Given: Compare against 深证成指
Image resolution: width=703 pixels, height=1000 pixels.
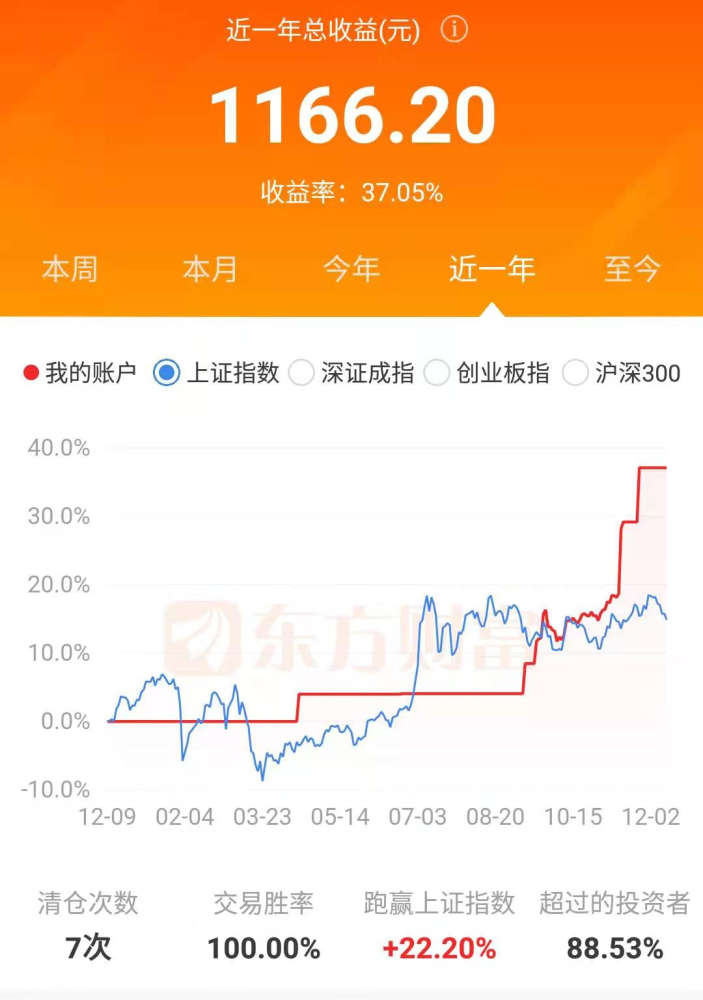Looking at the screenshot, I should (x=302, y=374).
